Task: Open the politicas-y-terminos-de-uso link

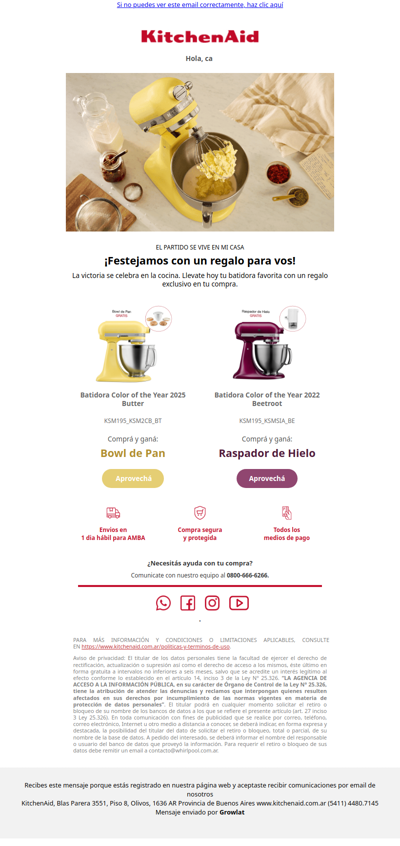Action: click(156, 646)
